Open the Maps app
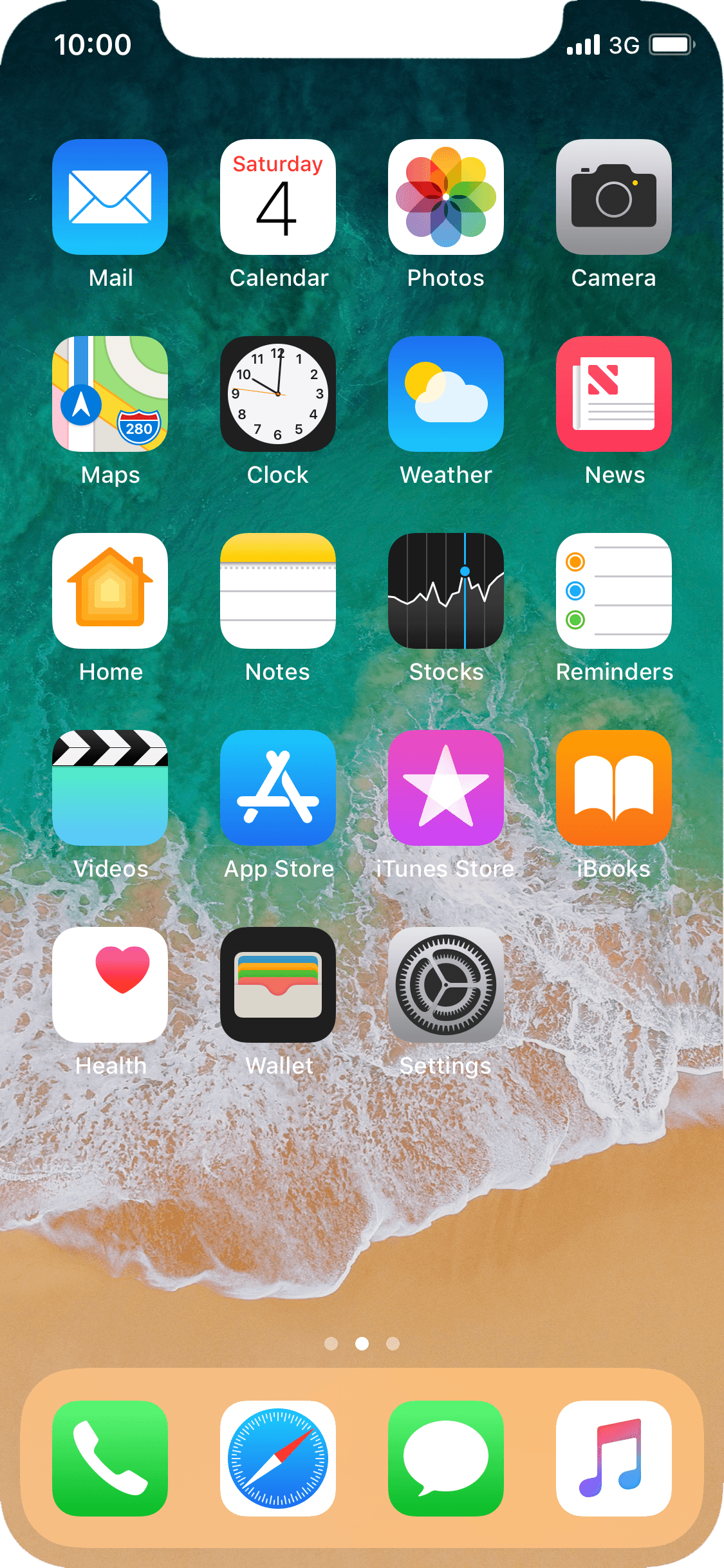724x1568 pixels. (110, 394)
